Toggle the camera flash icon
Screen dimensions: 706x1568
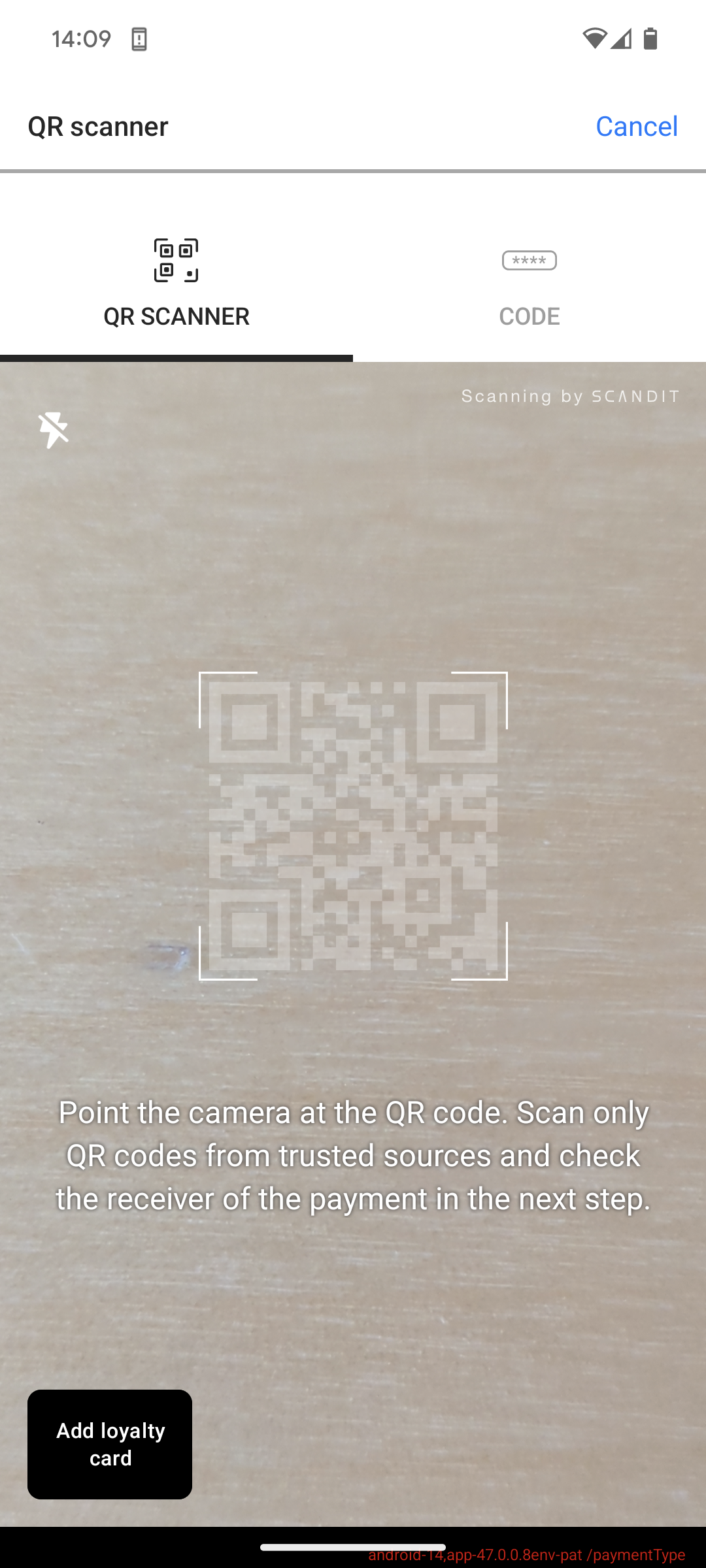point(53,429)
